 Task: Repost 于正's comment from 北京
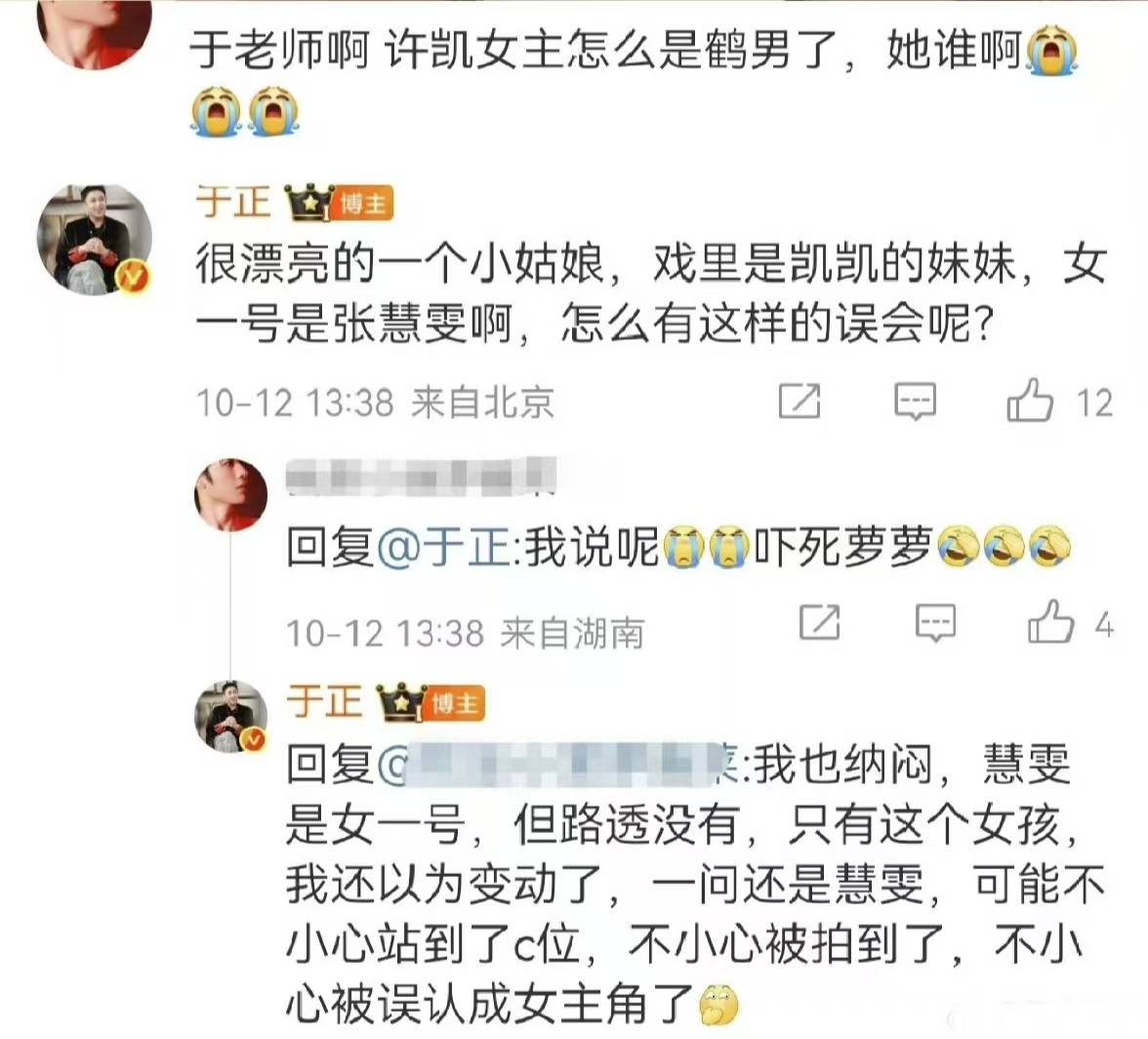[x=799, y=401]
